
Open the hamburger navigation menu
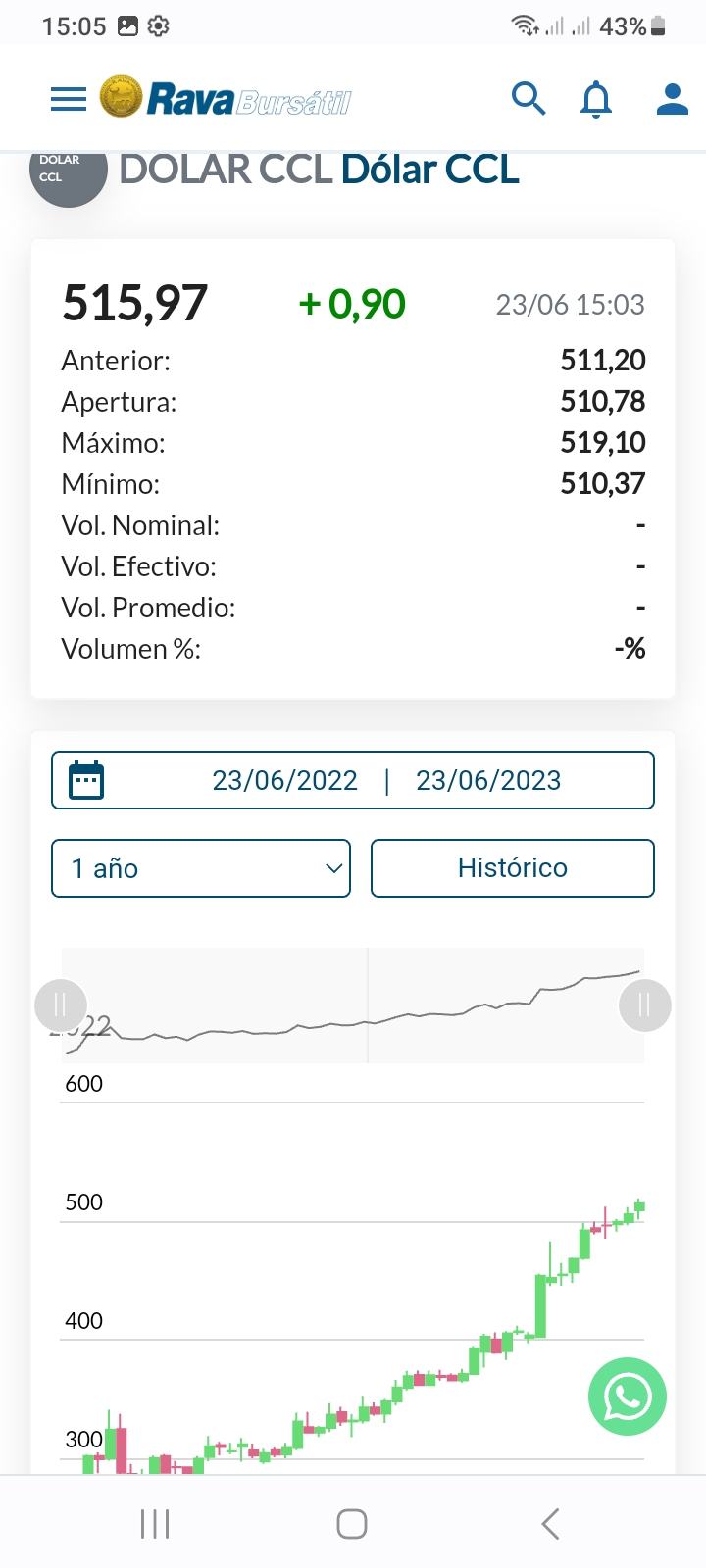click(x=68, y=98)
